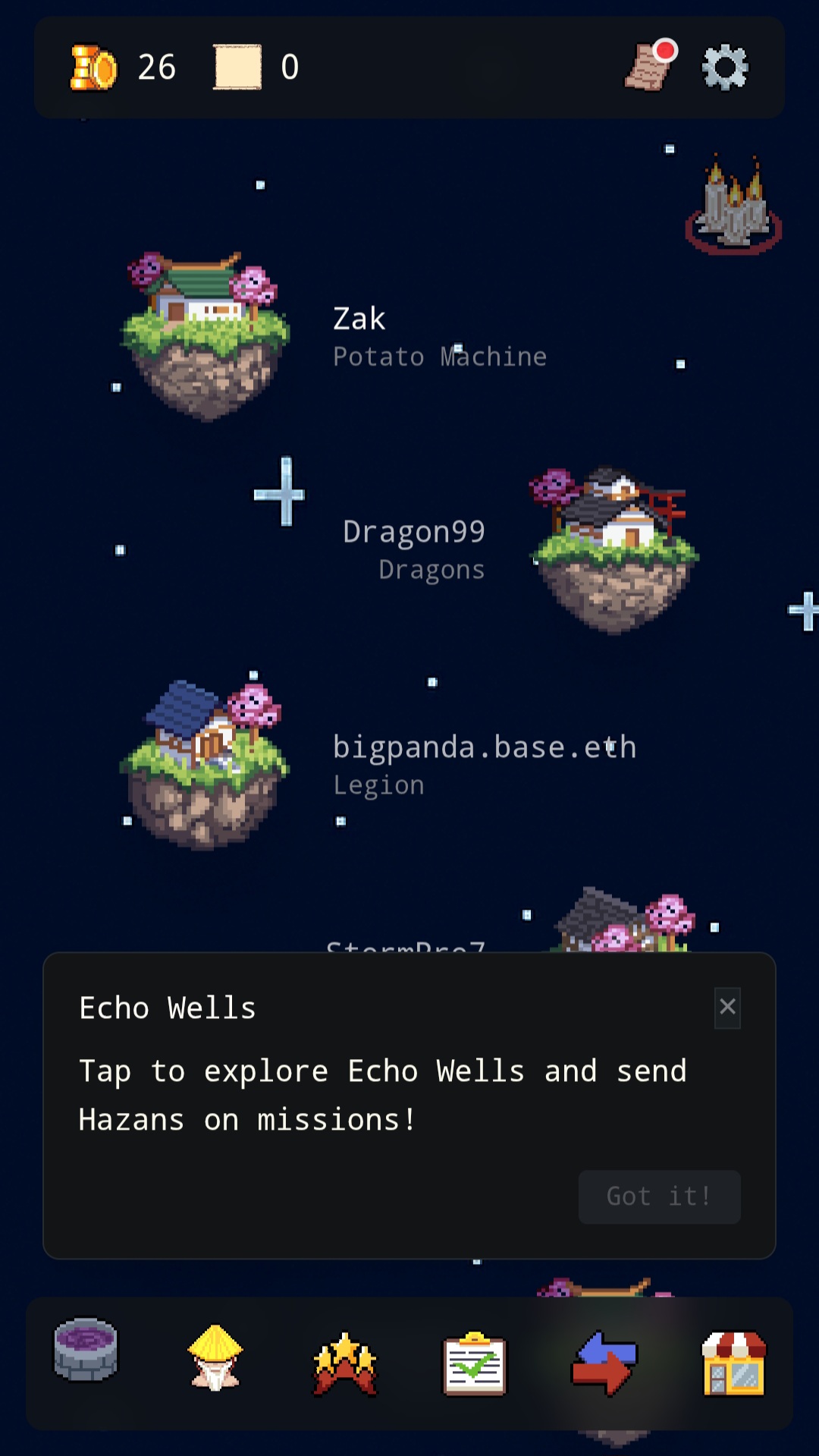Open the settings gear
Viewport: 819px width, 1456px height.
click(725, 68)
